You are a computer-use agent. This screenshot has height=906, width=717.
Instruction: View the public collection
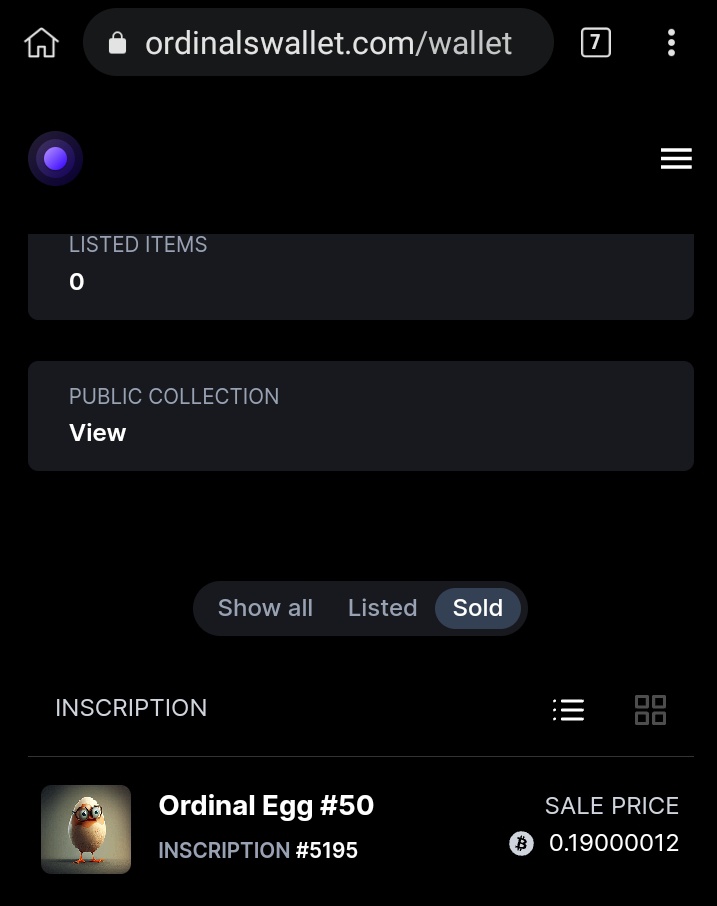point(97,433)
